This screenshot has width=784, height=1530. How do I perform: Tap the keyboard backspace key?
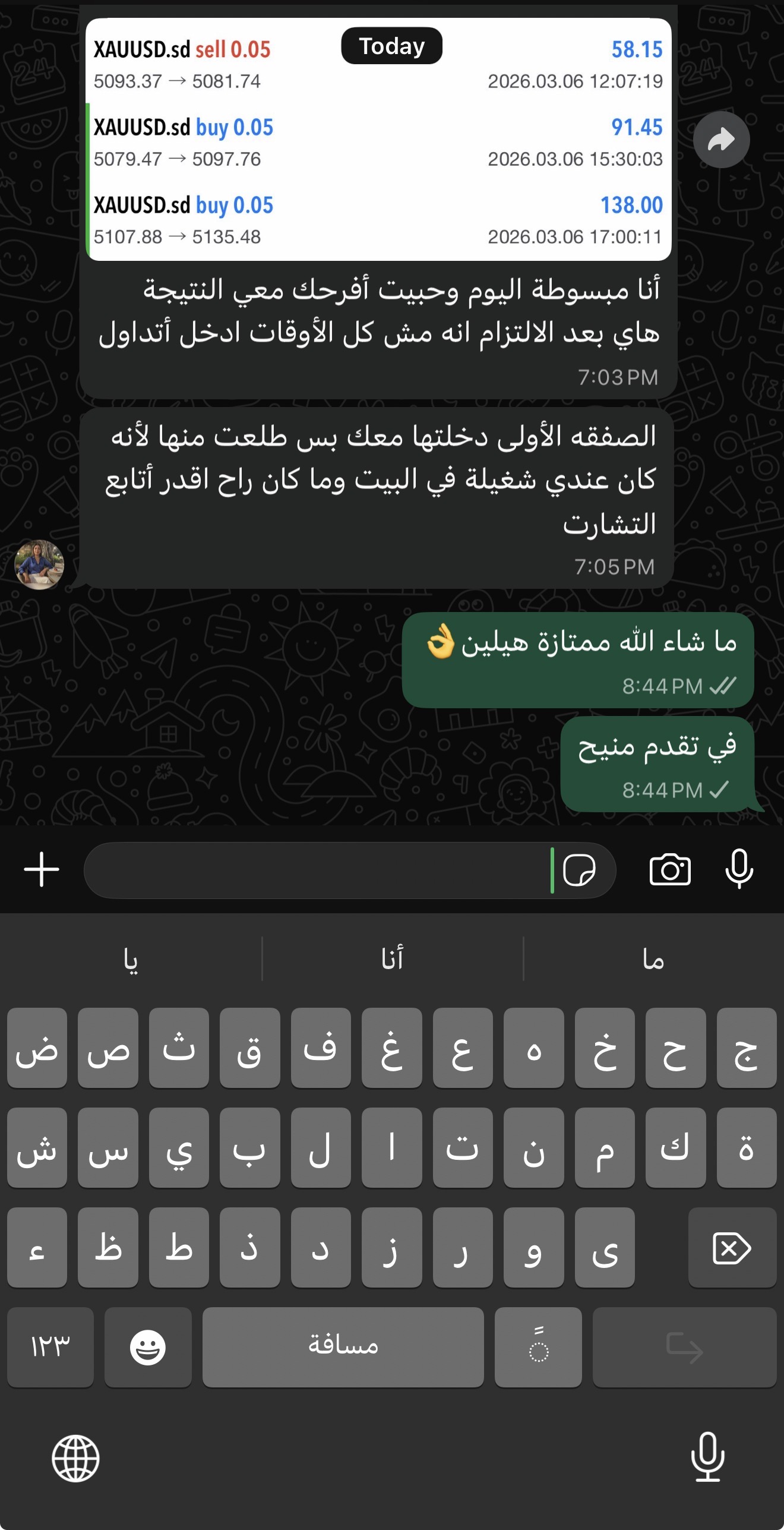pyautogui.click(x=732, y=1247)
